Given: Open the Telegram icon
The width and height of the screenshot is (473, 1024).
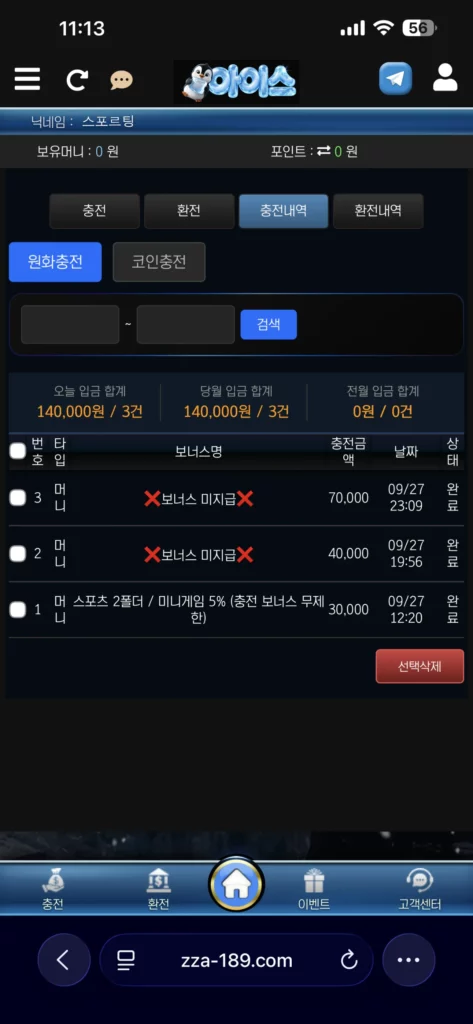Looking at the screenshot, I should click(x=395, y=78).
